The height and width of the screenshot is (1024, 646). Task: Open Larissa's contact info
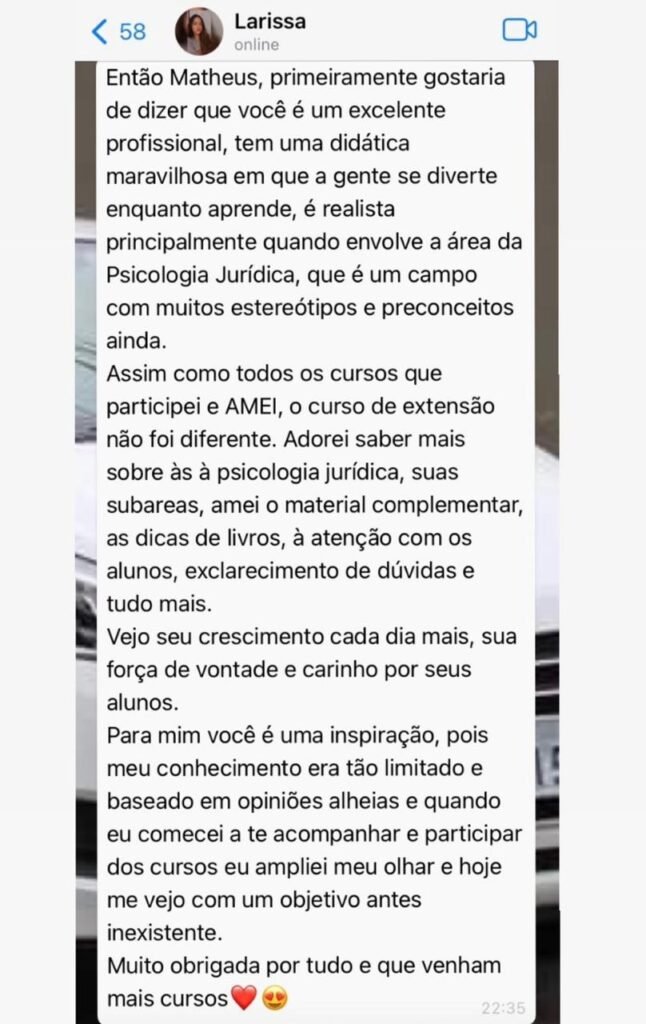coord(270,31)
